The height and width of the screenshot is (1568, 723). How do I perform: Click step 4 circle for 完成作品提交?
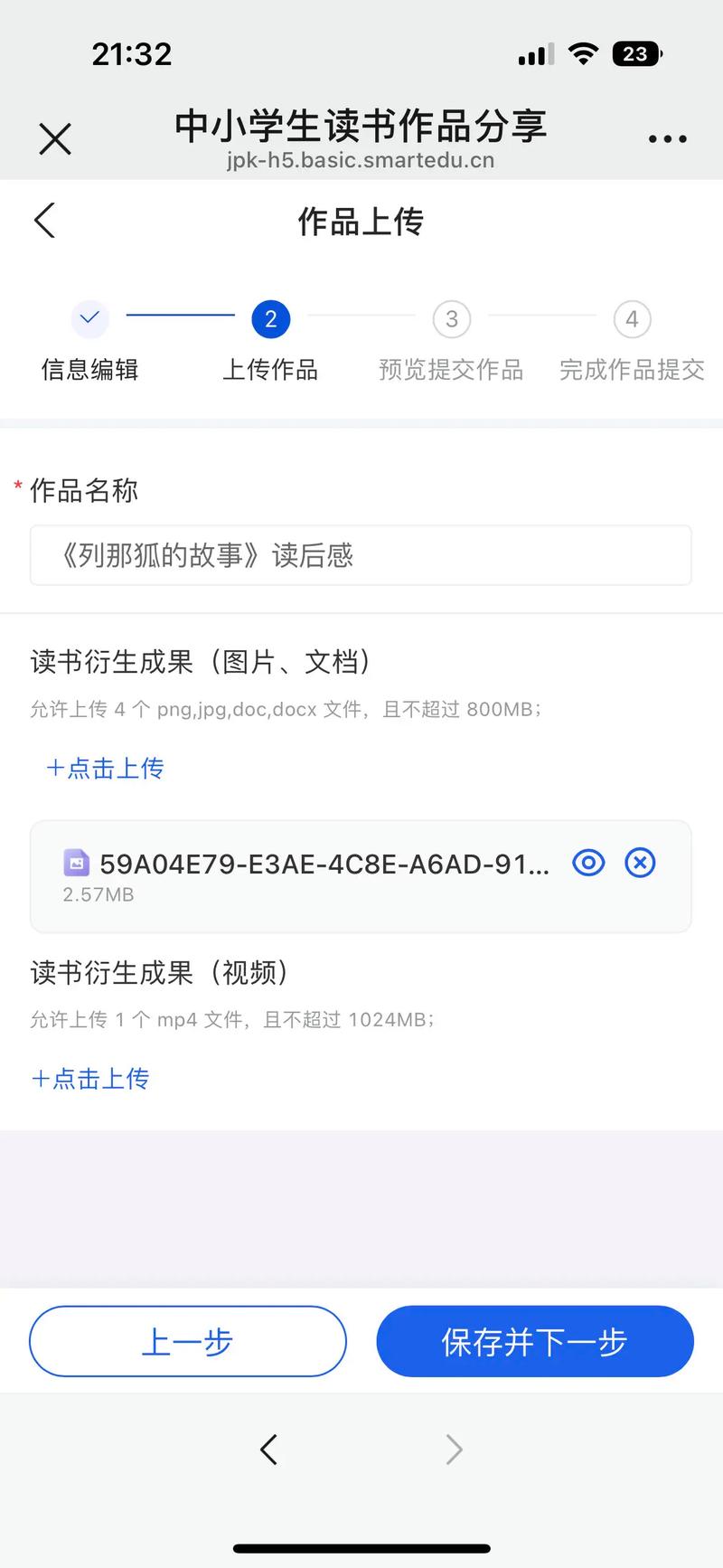click(x=631, y=318)
